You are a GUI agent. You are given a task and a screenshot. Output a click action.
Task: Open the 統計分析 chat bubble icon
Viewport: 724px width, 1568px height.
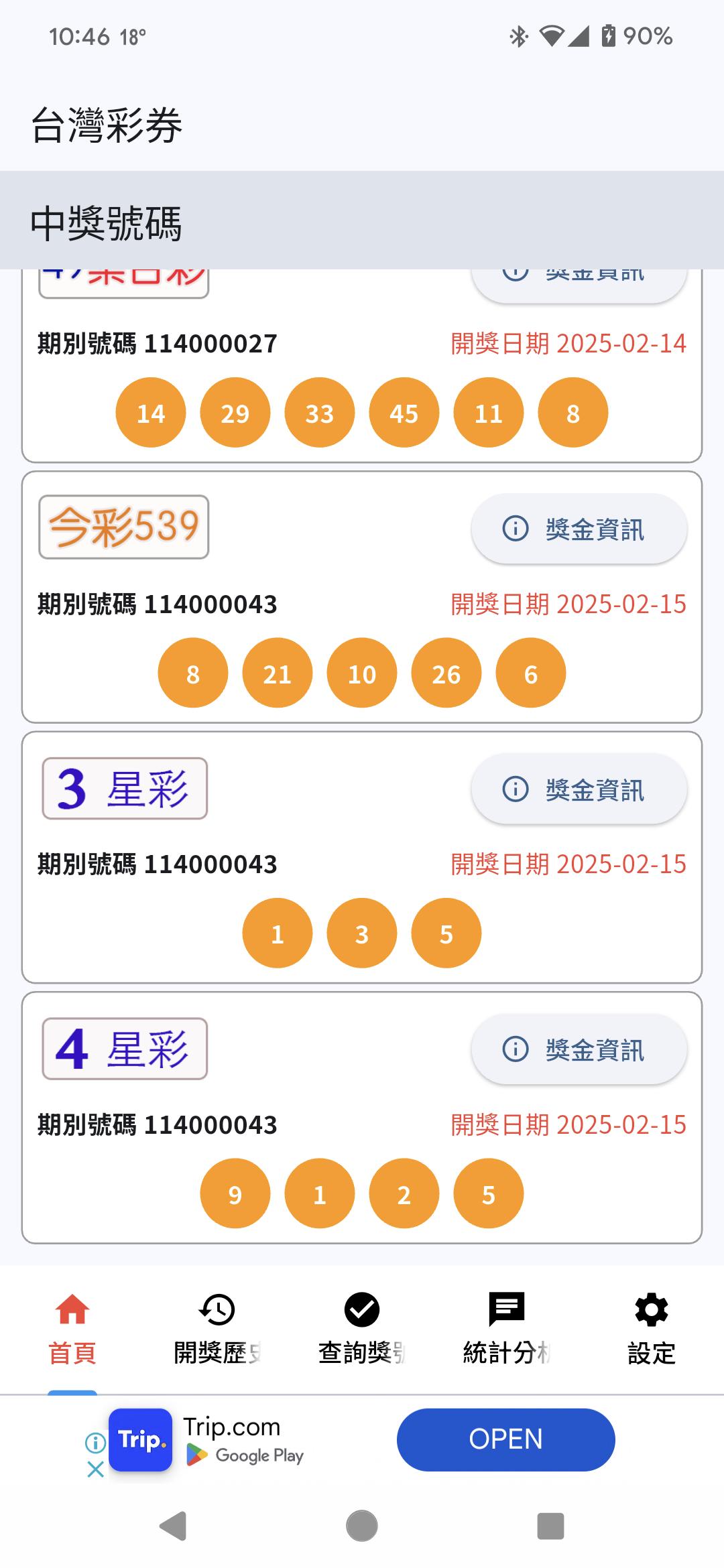click(x=506, y=1310)
